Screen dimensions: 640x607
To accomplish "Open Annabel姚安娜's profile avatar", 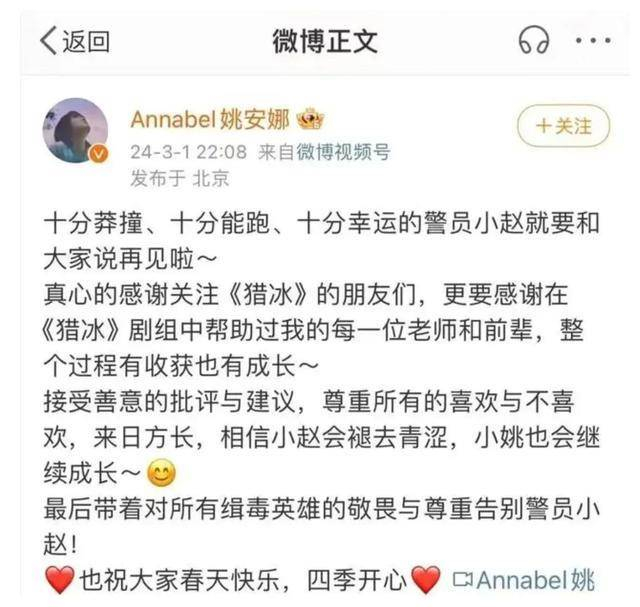I will click(76, 130).
